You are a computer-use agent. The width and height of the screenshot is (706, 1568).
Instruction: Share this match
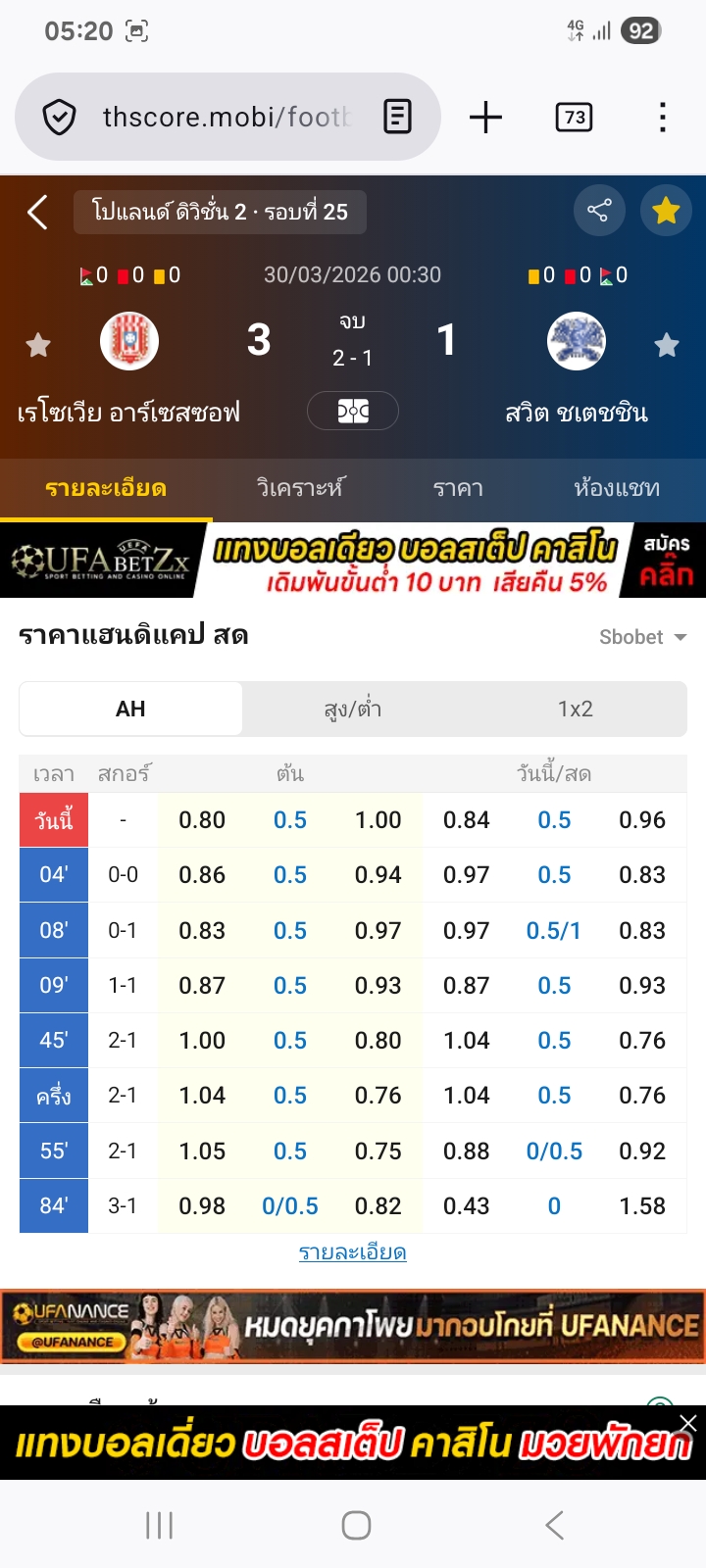point(598,211)
